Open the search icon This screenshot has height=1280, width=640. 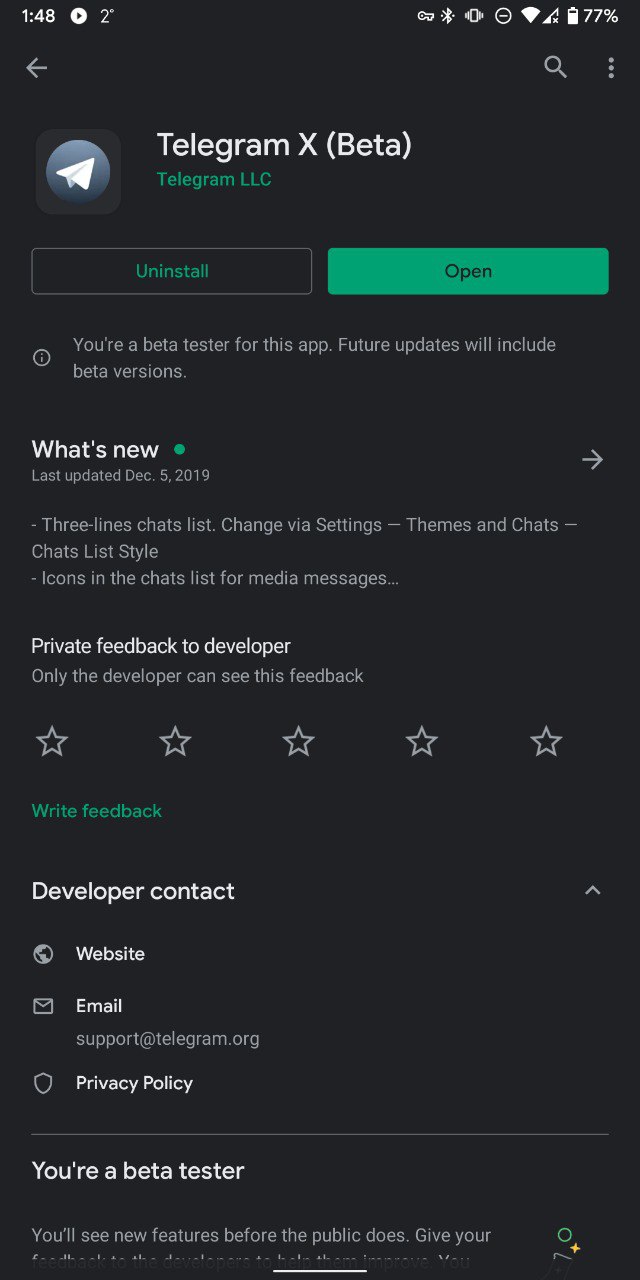555,67
